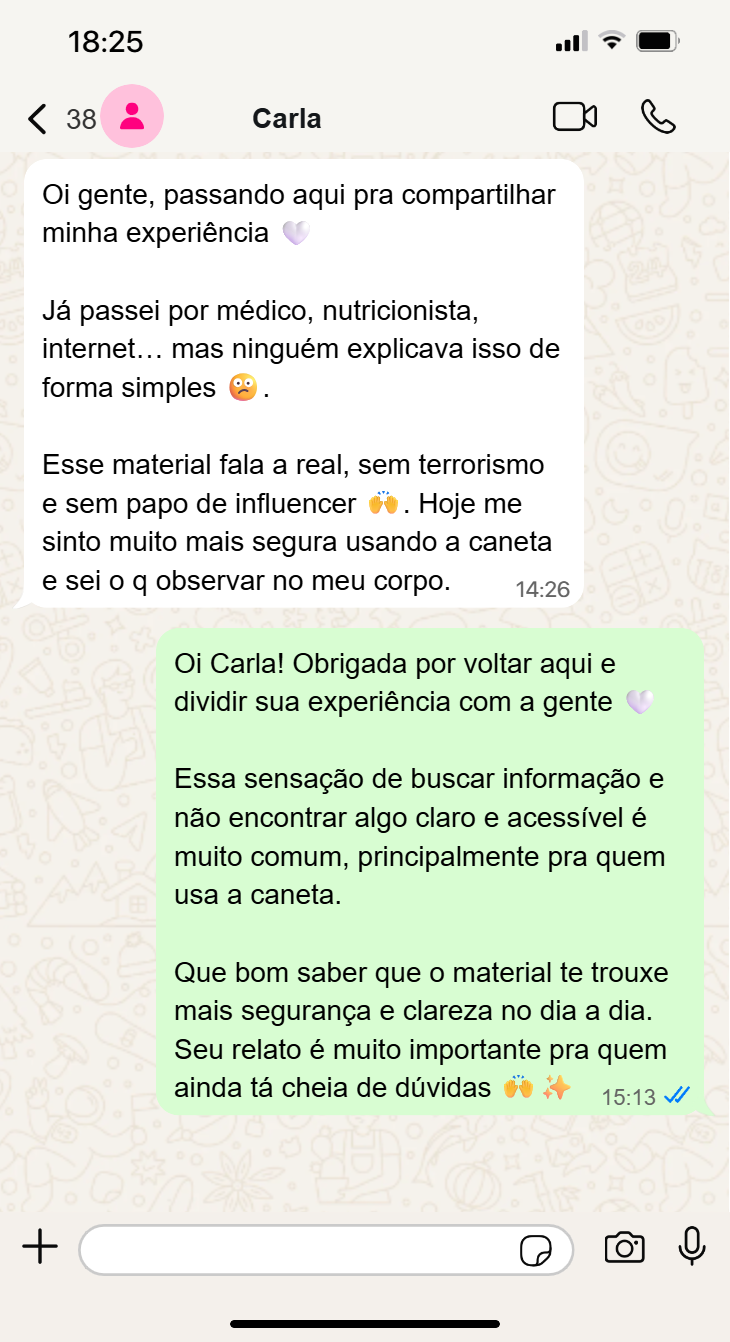Start a voice call with Carla
This screenshot has width=730, height=1342.
658,117
